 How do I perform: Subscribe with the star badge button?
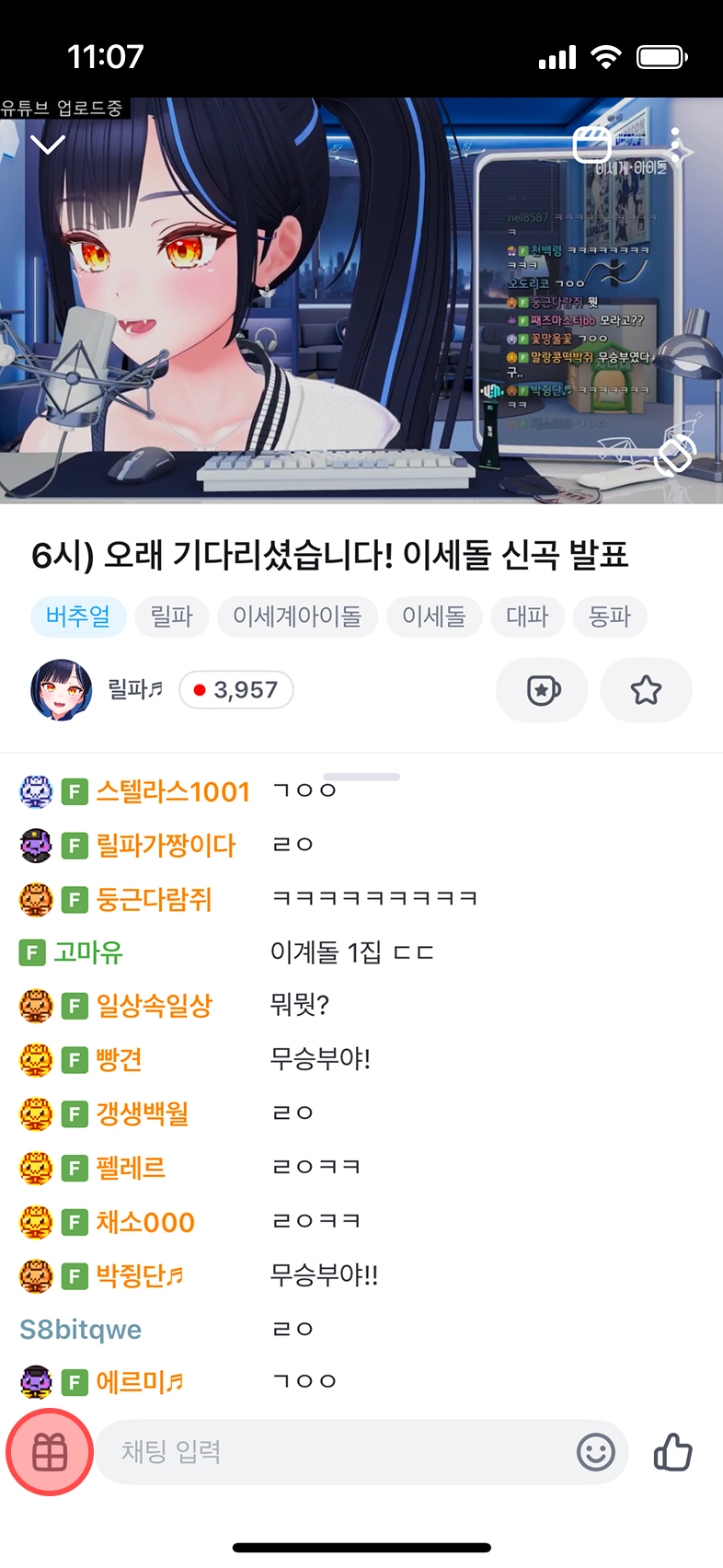click(x=542, y=690)
